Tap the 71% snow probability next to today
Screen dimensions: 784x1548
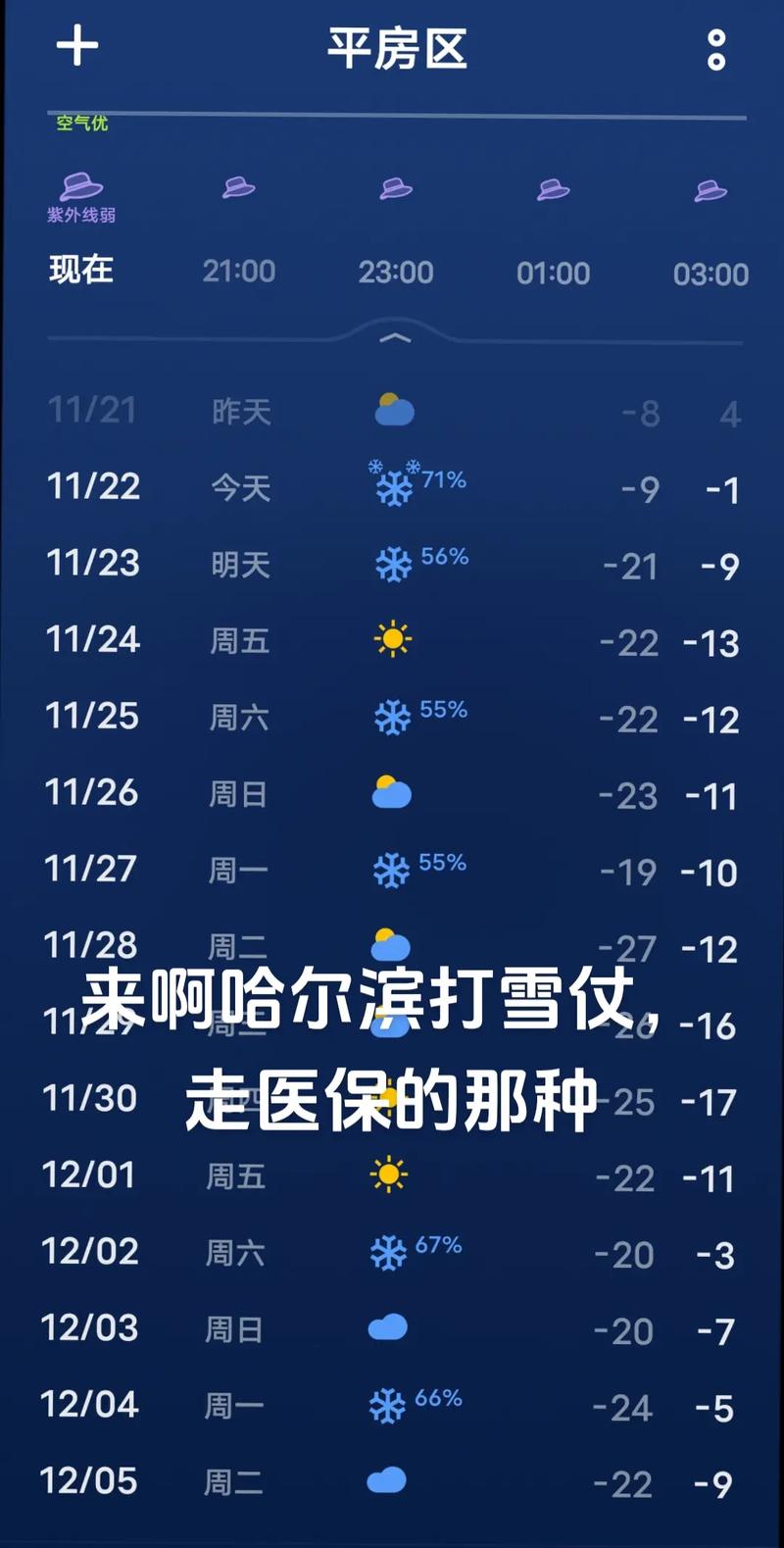pos(443,479)
